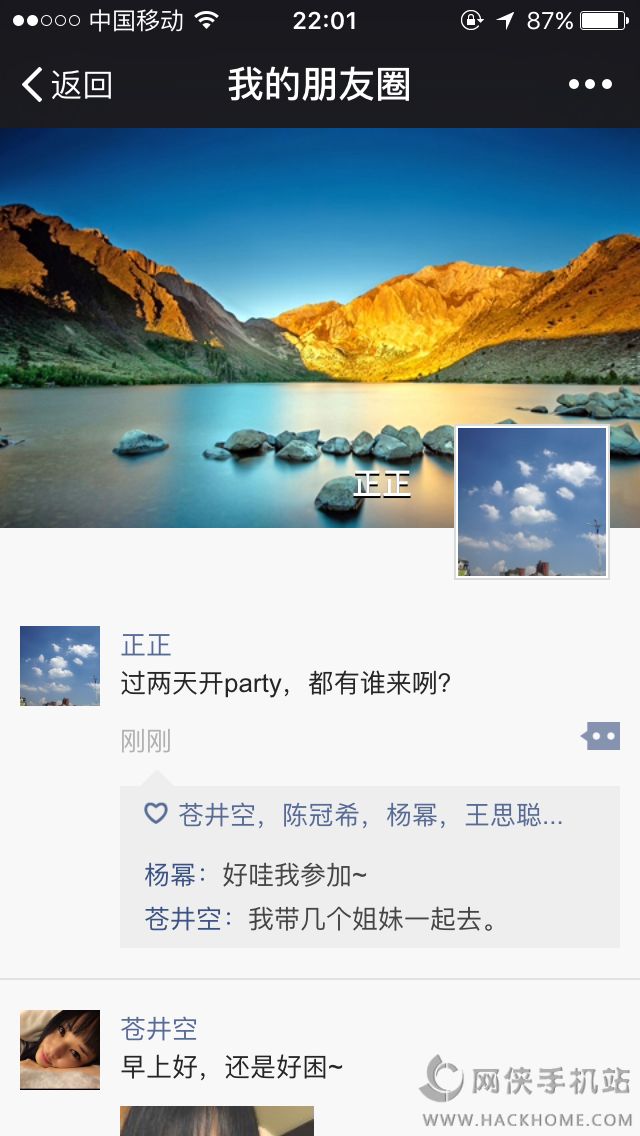The image size is (640, 1136).
Task: Tap the name 苍井空 above the 早上好 post
Action: (x=159, y=1028)
